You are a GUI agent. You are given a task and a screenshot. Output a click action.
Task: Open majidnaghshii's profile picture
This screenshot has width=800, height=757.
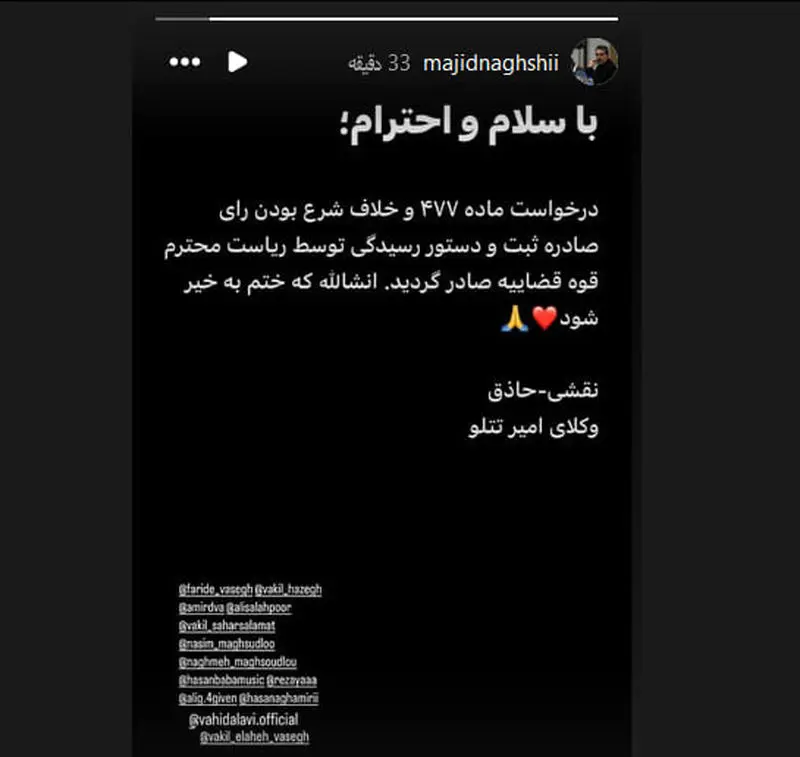594,62
